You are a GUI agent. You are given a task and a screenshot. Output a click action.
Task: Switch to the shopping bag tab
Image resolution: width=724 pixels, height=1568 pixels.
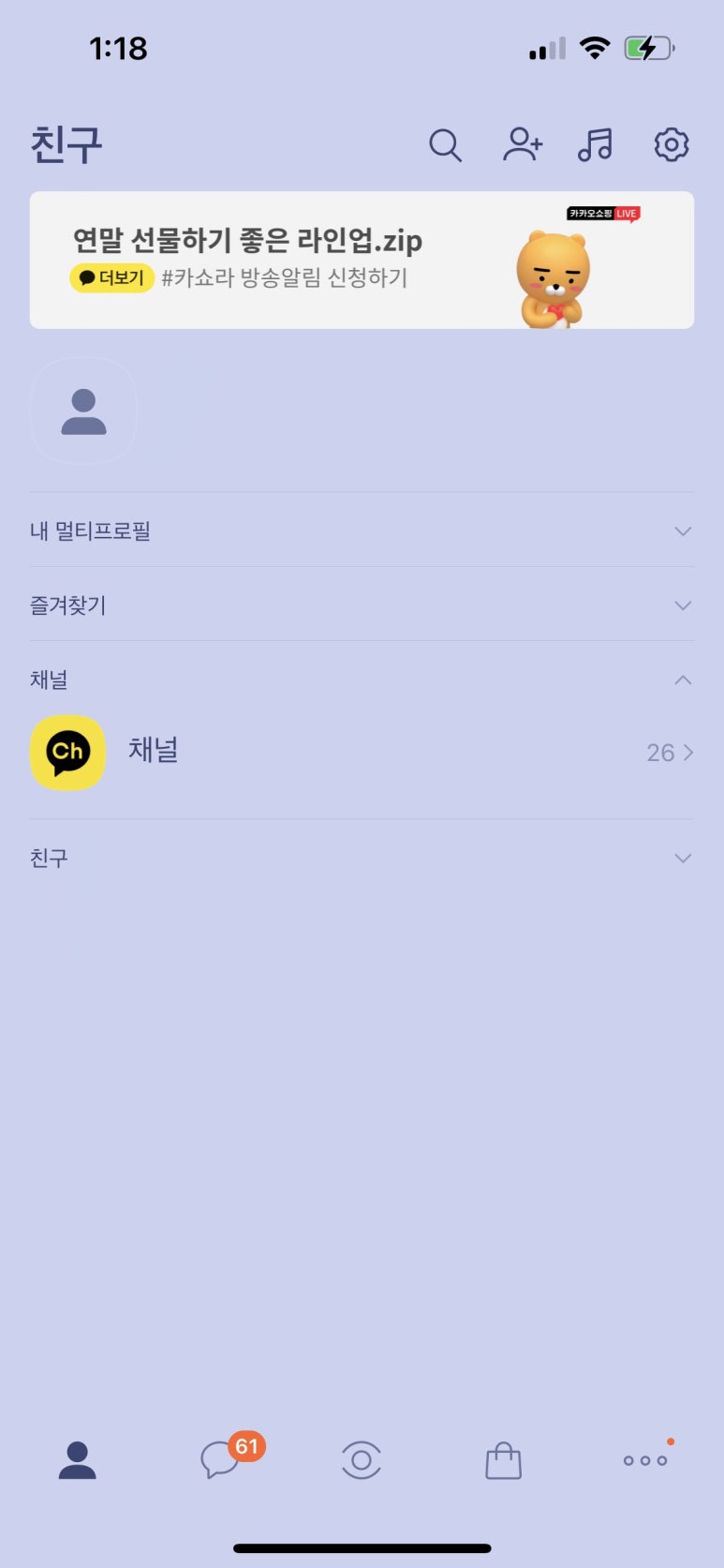tap(503, 1460)
